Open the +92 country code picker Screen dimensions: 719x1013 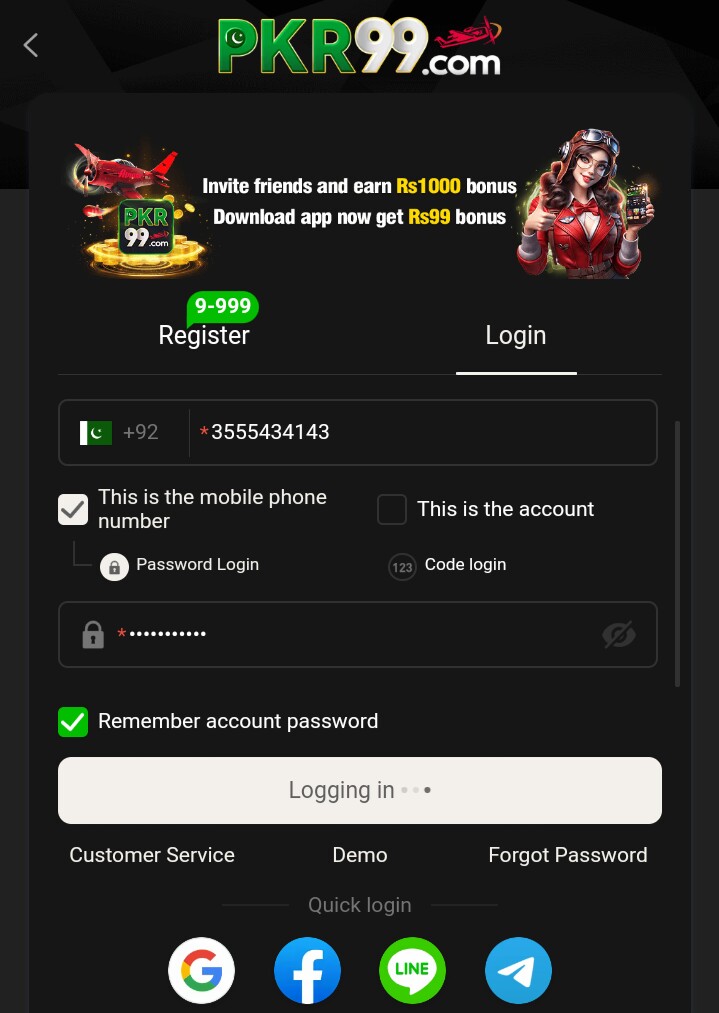(121, 432)
